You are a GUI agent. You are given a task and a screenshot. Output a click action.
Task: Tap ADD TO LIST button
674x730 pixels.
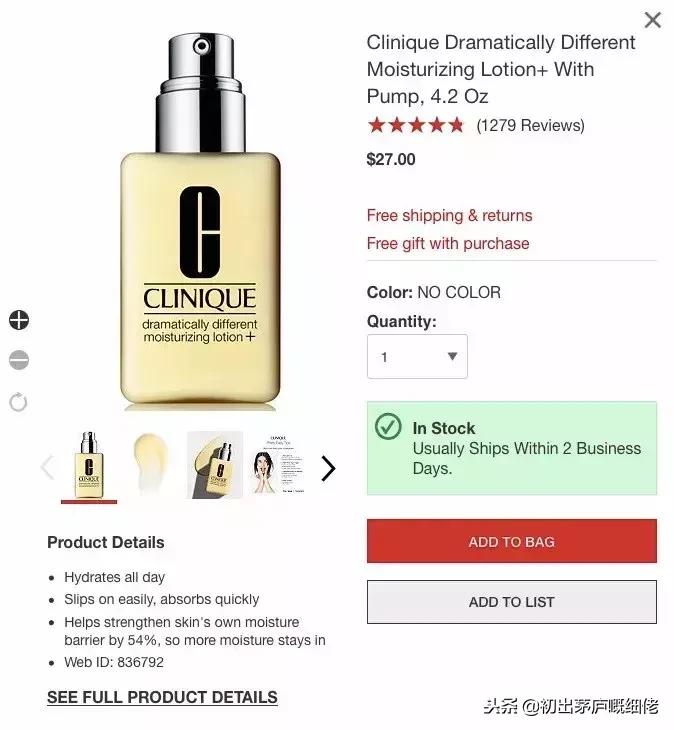(x=511, y=602)
